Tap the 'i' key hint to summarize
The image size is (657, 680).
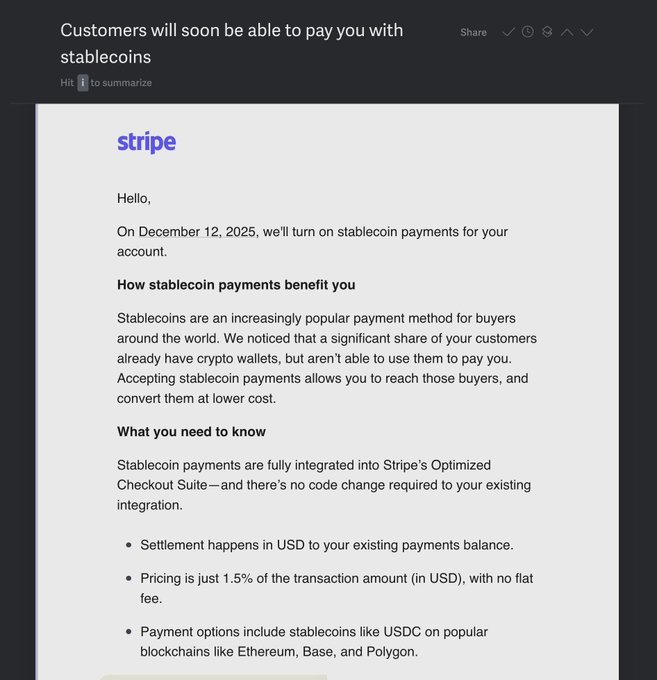click(83, 83)
